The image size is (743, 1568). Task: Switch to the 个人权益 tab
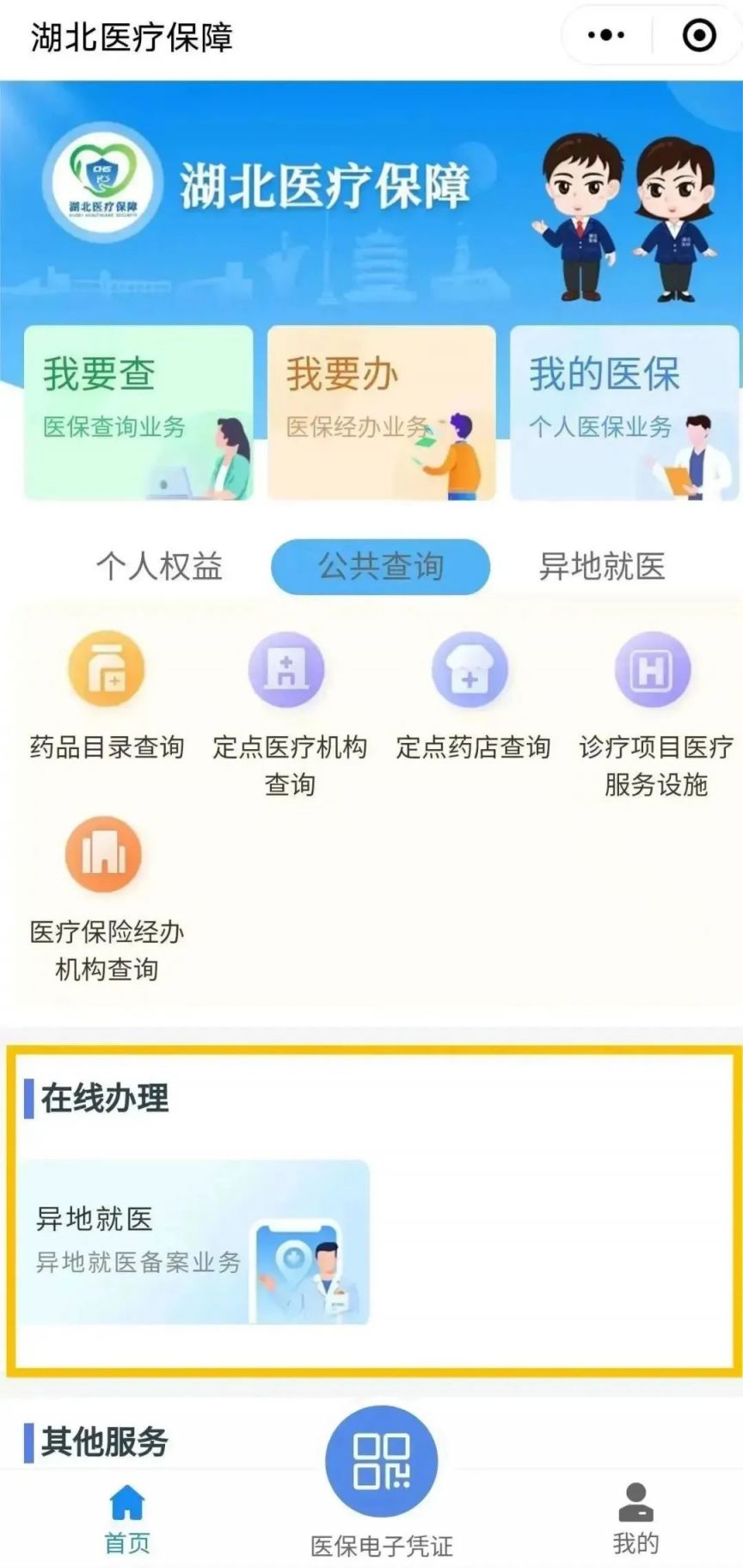159,567
